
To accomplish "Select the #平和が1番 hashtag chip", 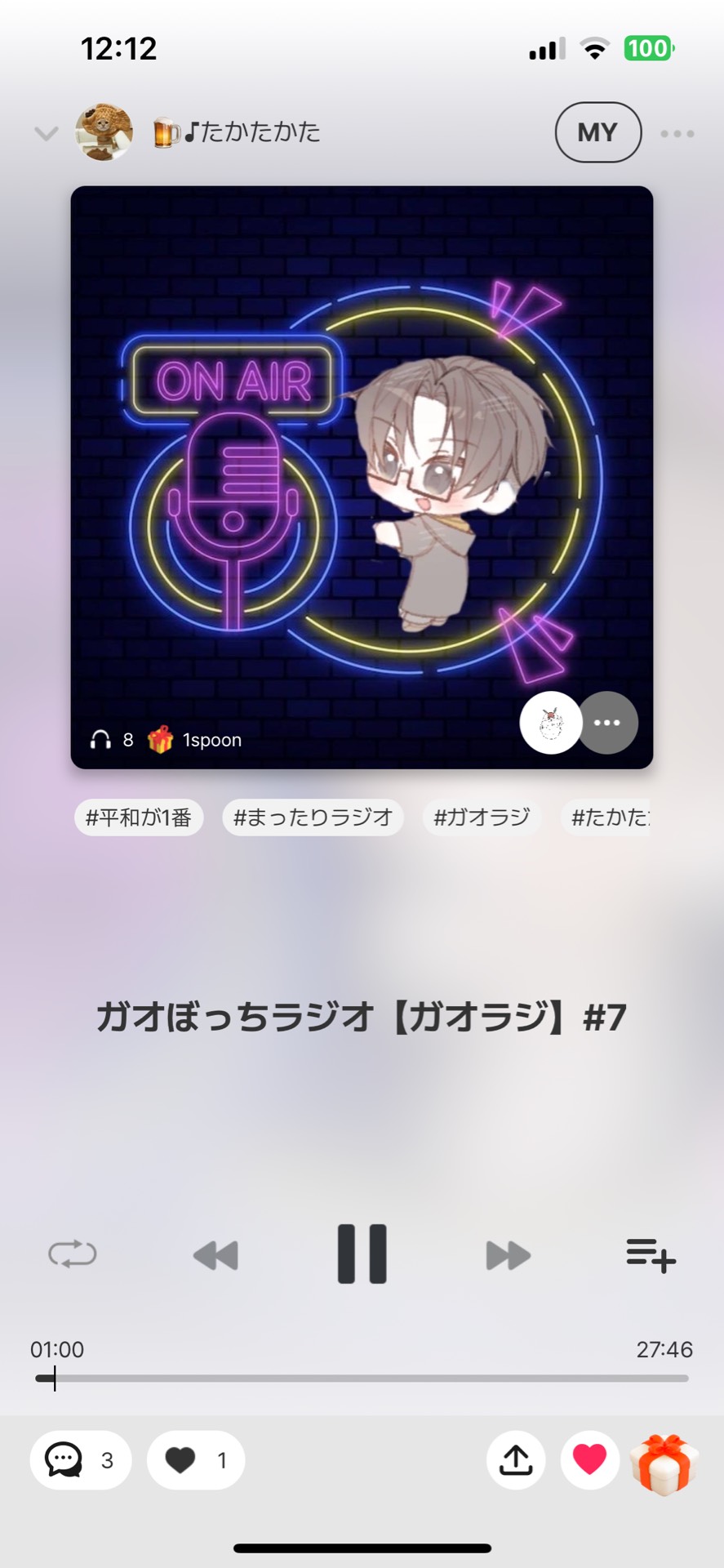I will click(139, 817).
